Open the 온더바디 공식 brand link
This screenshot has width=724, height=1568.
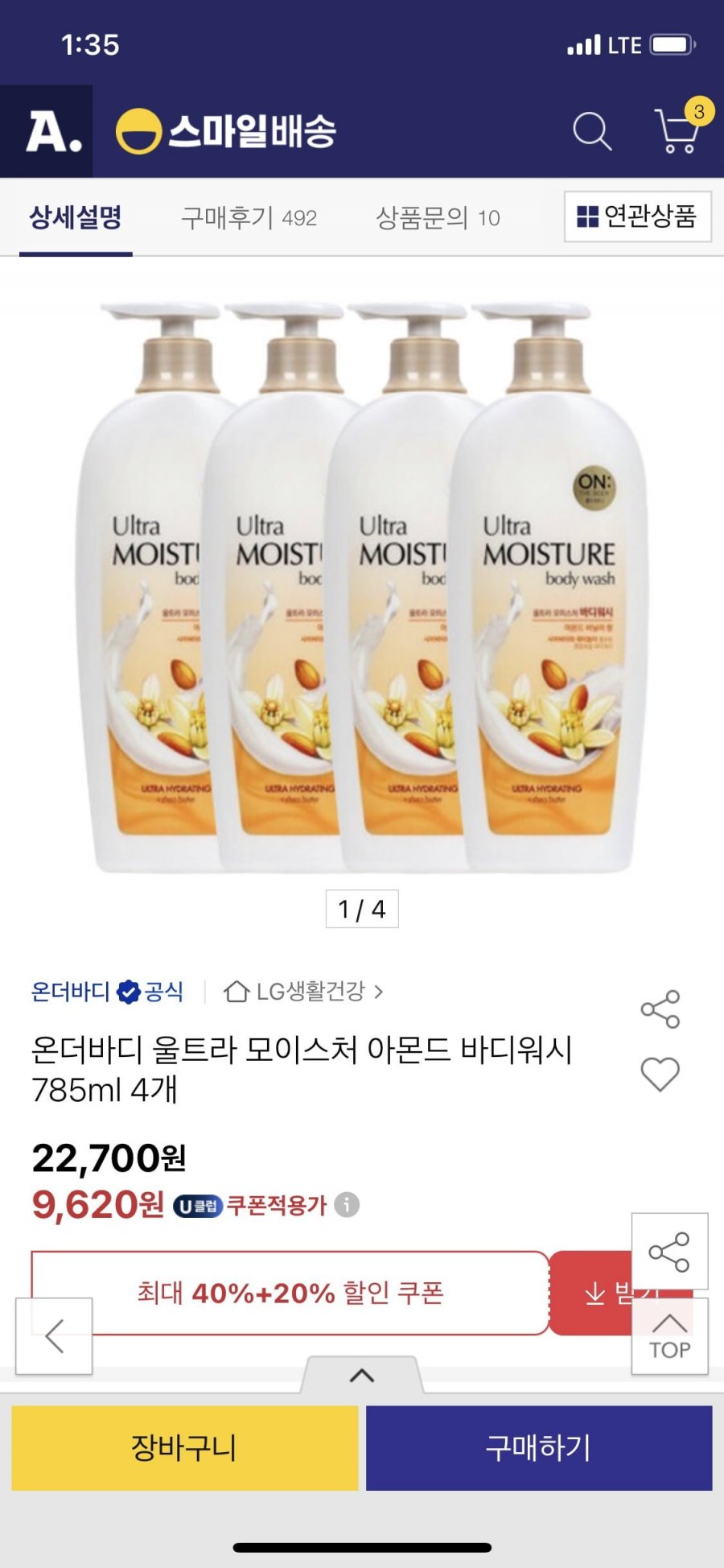(x=107, y=991)
